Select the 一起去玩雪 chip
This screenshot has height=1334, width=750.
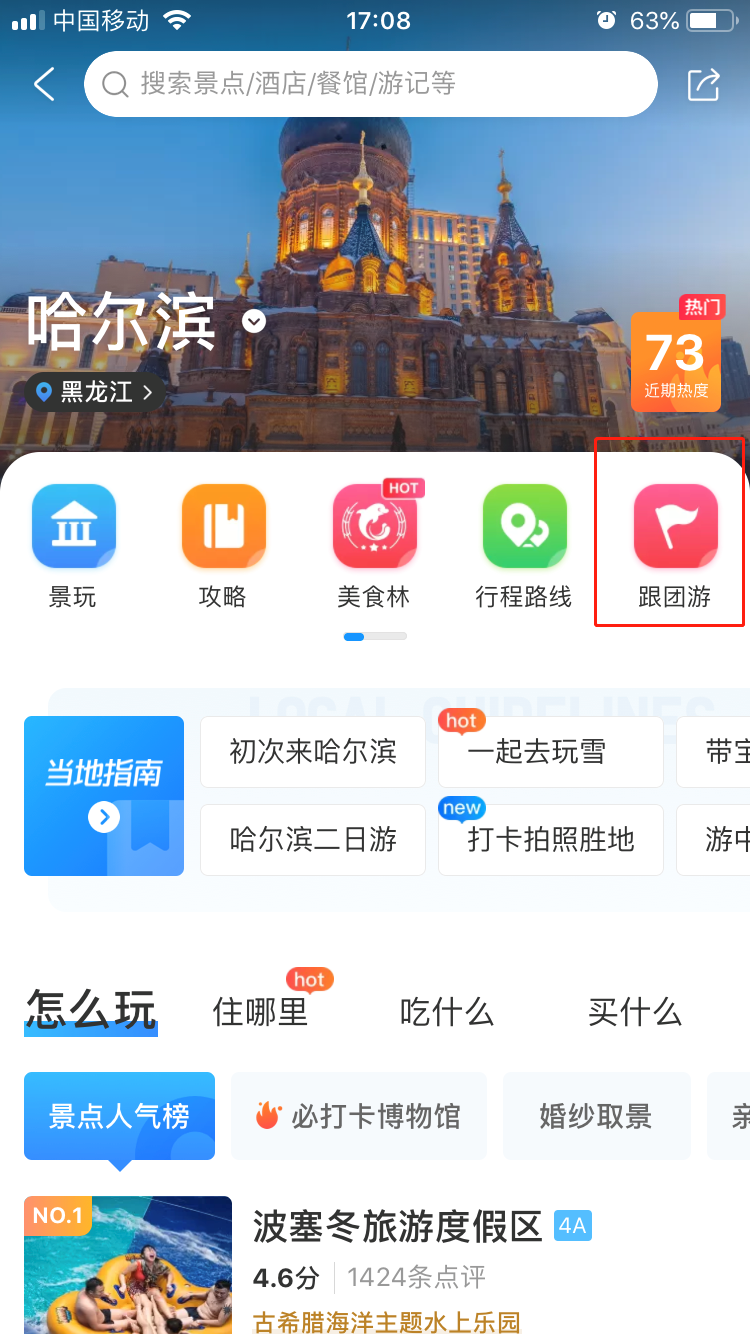(x=550, y=752)
